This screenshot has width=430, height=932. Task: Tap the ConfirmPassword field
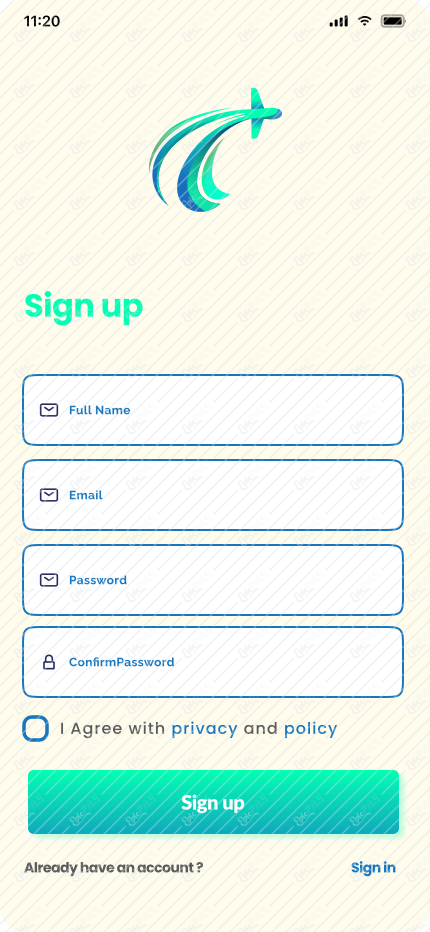213,662
